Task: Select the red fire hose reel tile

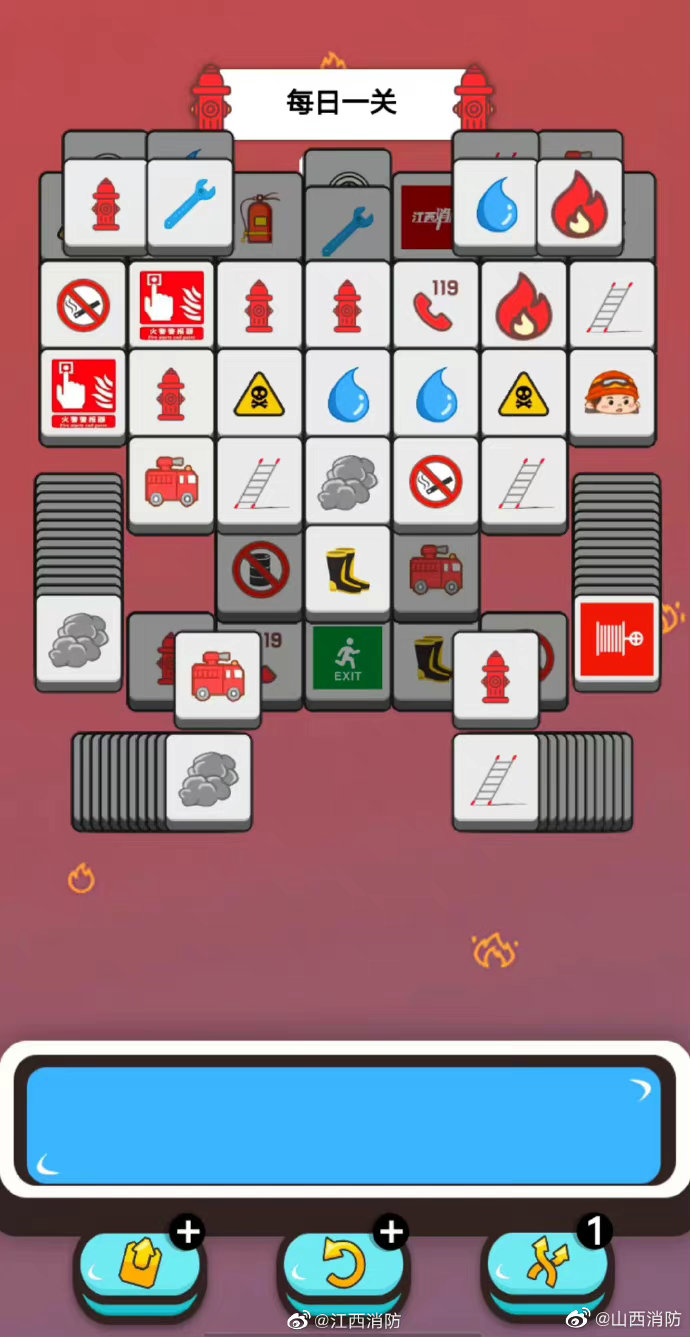Action: click(617, 639)
